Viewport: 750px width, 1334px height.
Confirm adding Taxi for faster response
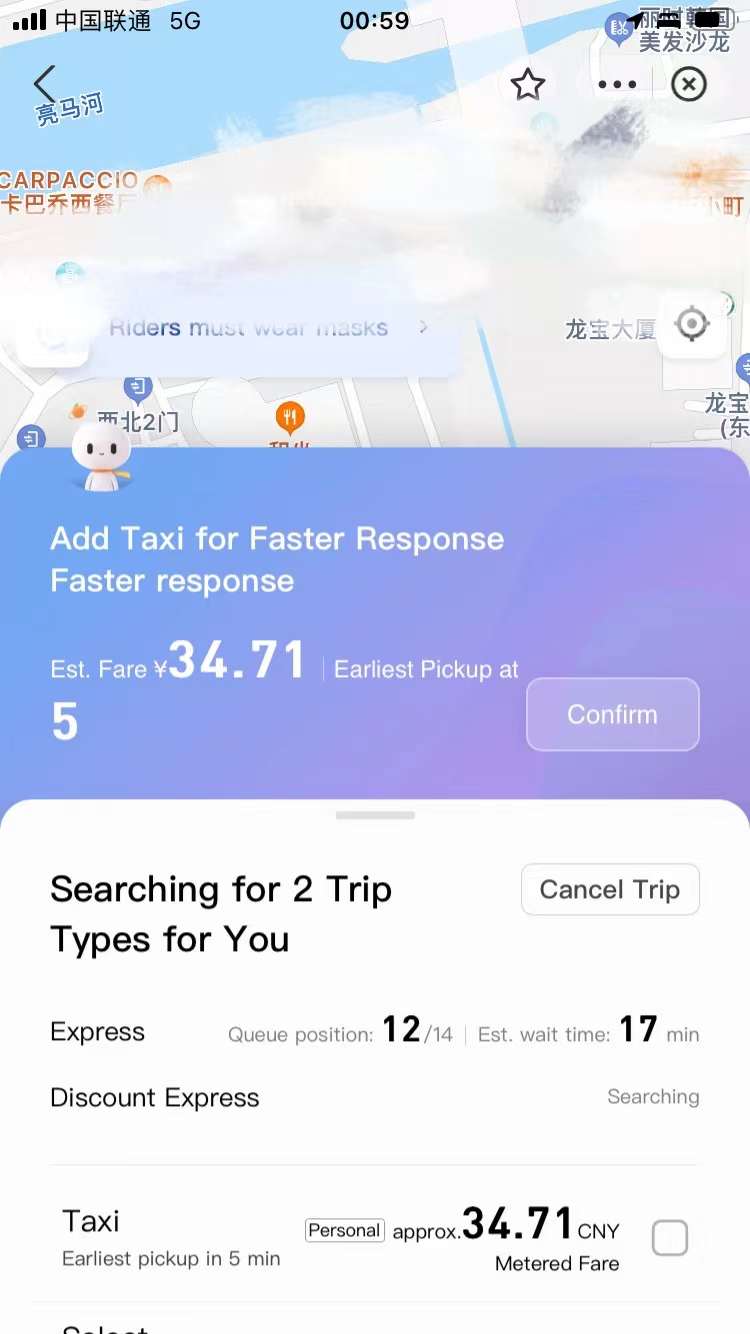click(612, 714)
